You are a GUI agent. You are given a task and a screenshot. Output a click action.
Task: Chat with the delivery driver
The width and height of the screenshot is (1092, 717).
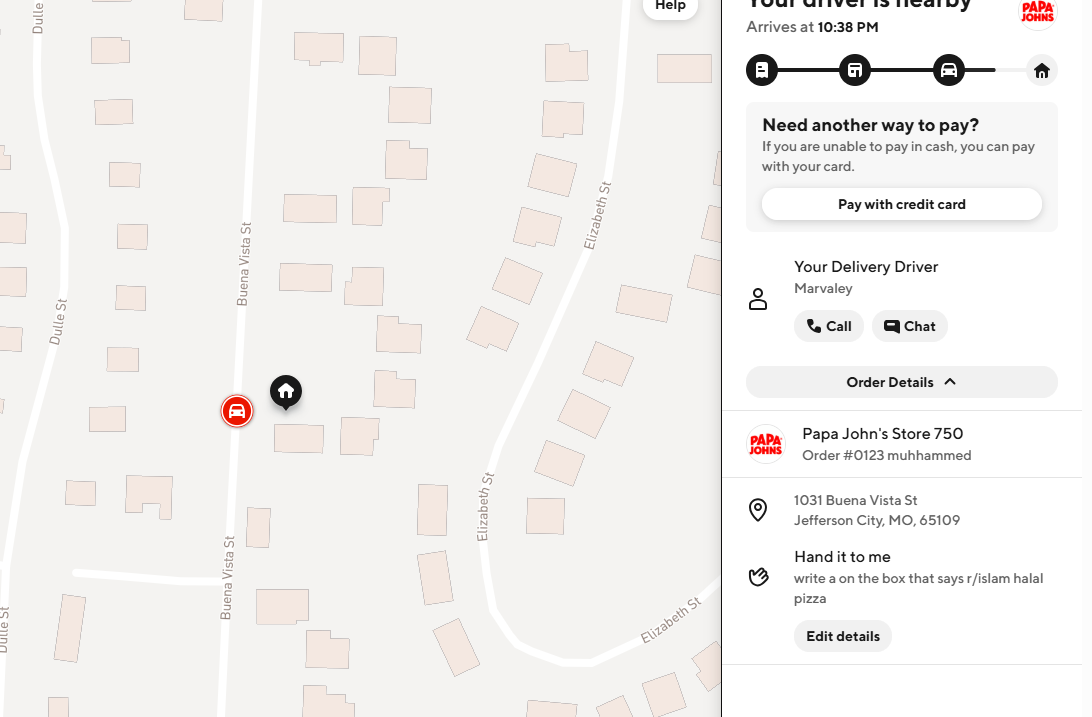[909, 326]
